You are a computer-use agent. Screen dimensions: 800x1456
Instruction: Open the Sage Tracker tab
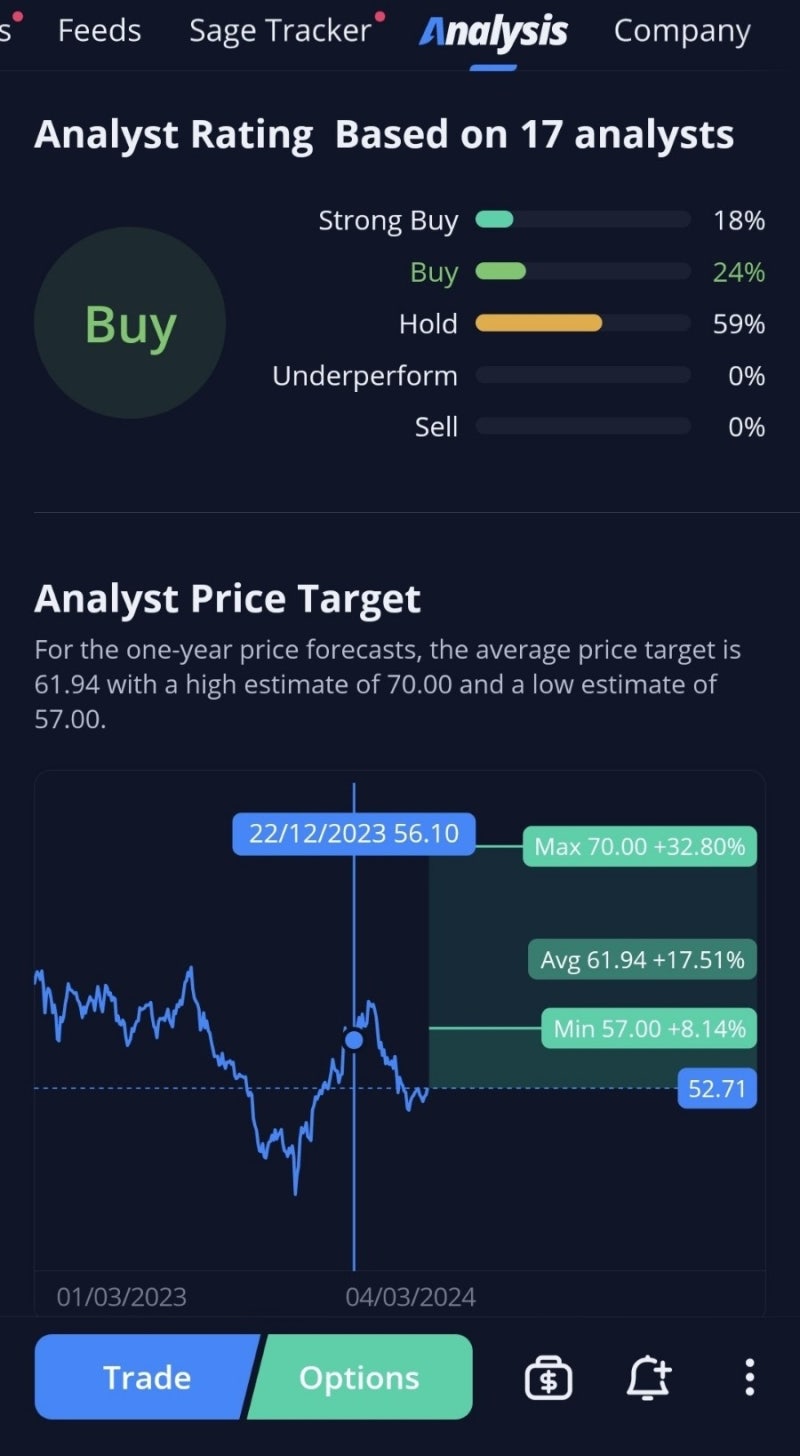point(279,31)
